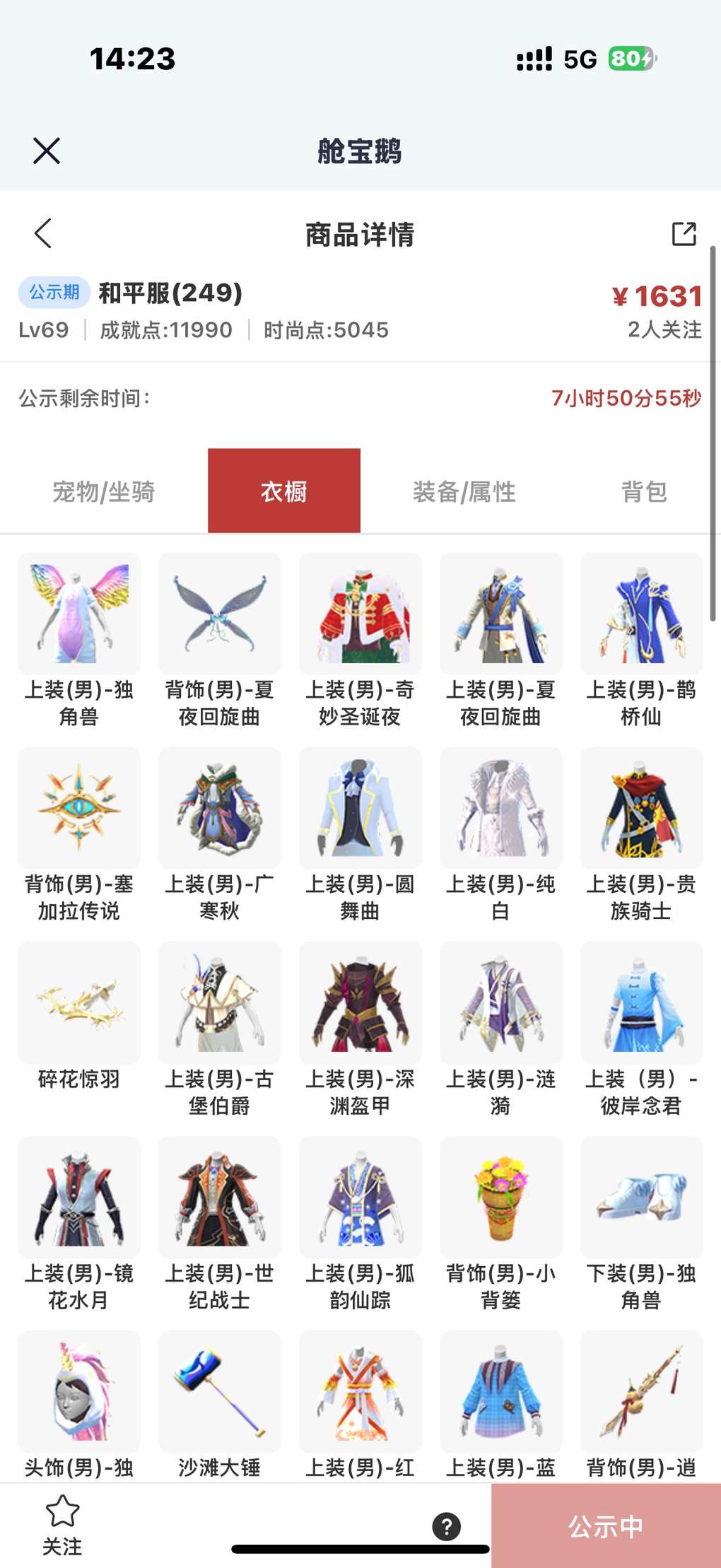Open the help question mark icon
This screenshot has width=721, height=1568.
[446, 1526]
